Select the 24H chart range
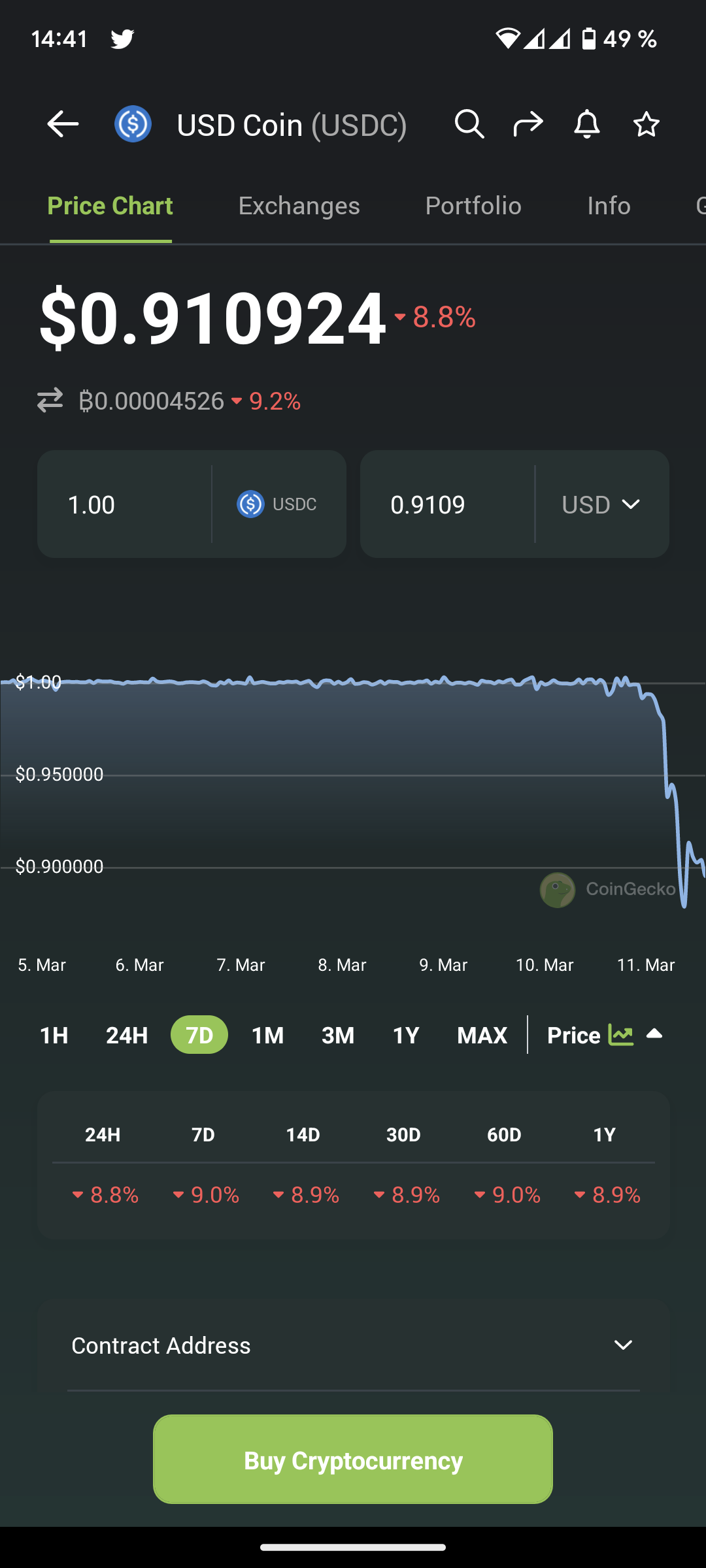Screen dimensions: 706x1568 point(127,1035)
